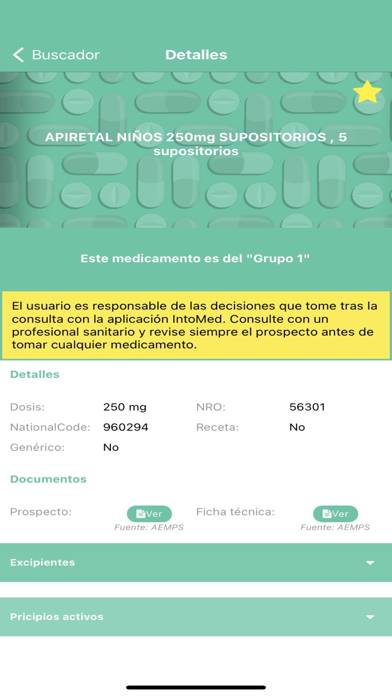Expand the Excipientes section
392x696 pixels.
click(x=196, y=562)
